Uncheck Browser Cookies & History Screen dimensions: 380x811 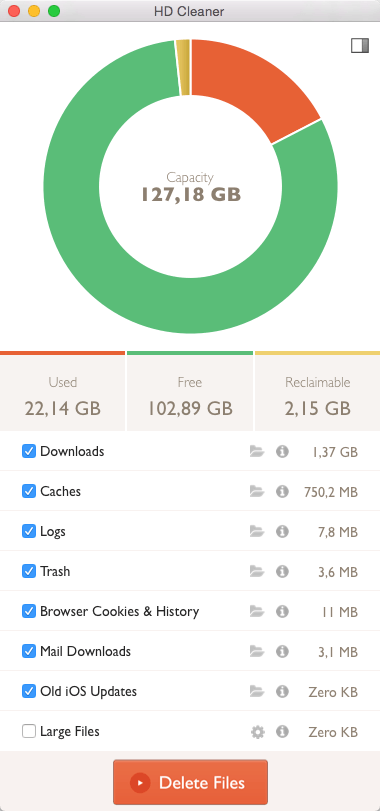pos(29,611)
